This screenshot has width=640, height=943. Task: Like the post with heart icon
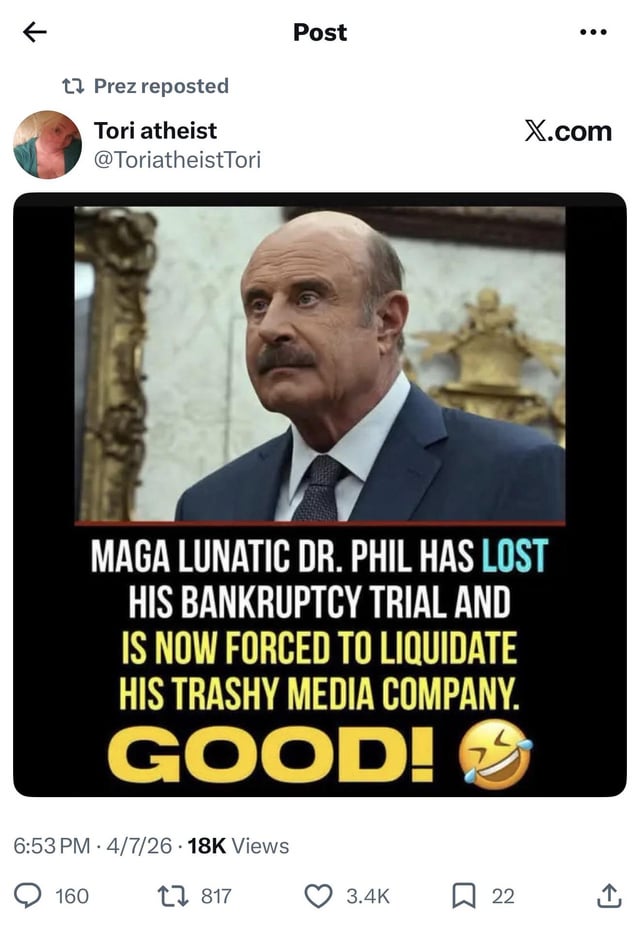point(318,896)
